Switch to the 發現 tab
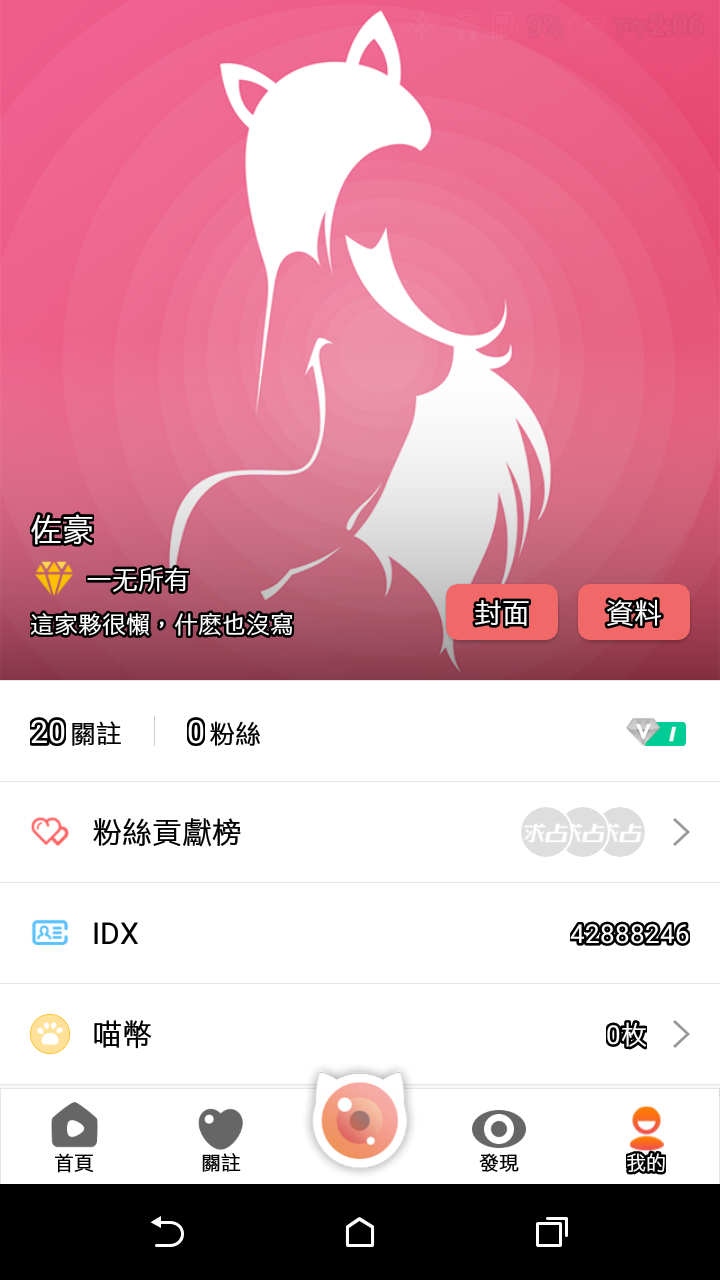 tap(499, 1138)
